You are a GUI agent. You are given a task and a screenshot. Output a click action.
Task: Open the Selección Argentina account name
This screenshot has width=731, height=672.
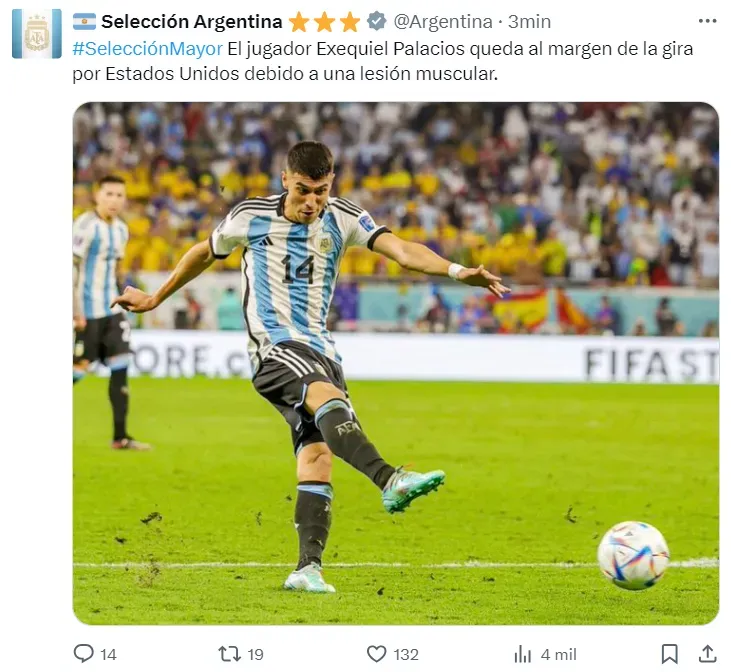[x=191, y=21]
